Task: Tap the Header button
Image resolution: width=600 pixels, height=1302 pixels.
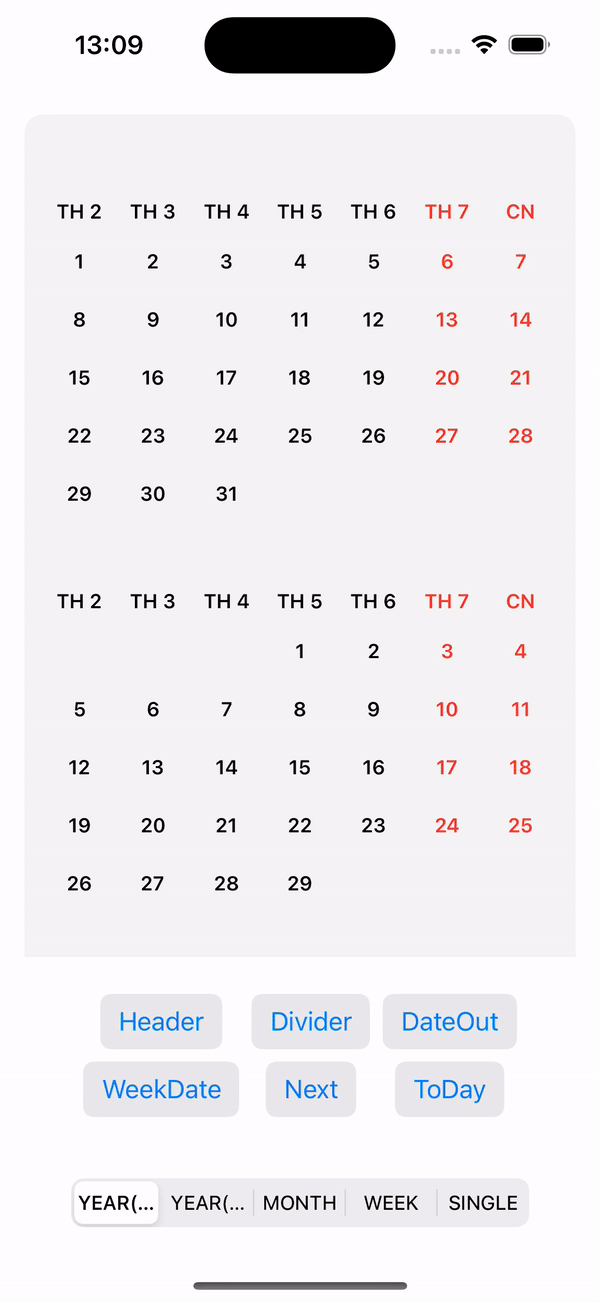Action: [161, 1021]
